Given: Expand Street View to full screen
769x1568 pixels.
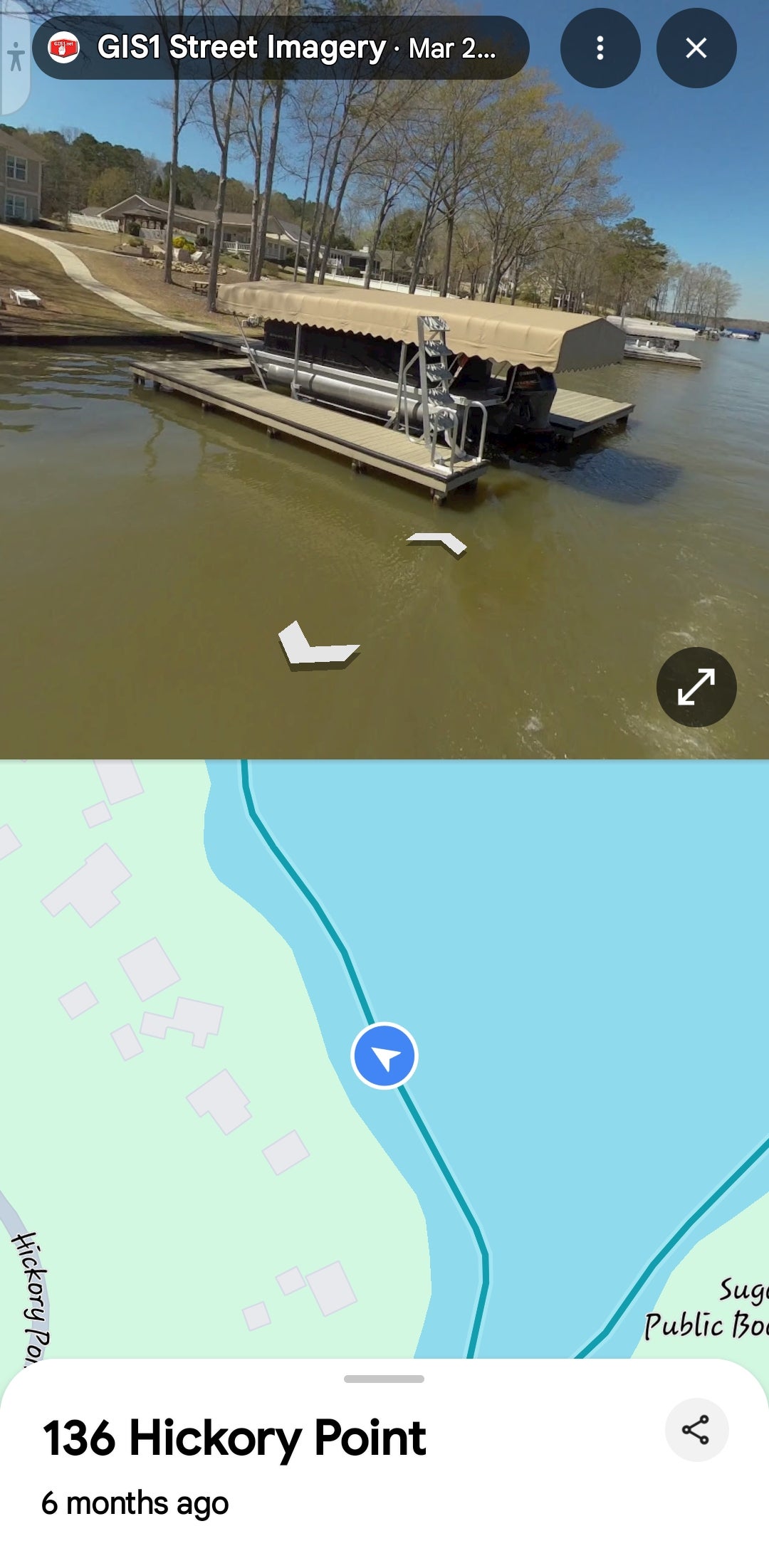Looking at the screenshot, I should [x=696, y=687].
